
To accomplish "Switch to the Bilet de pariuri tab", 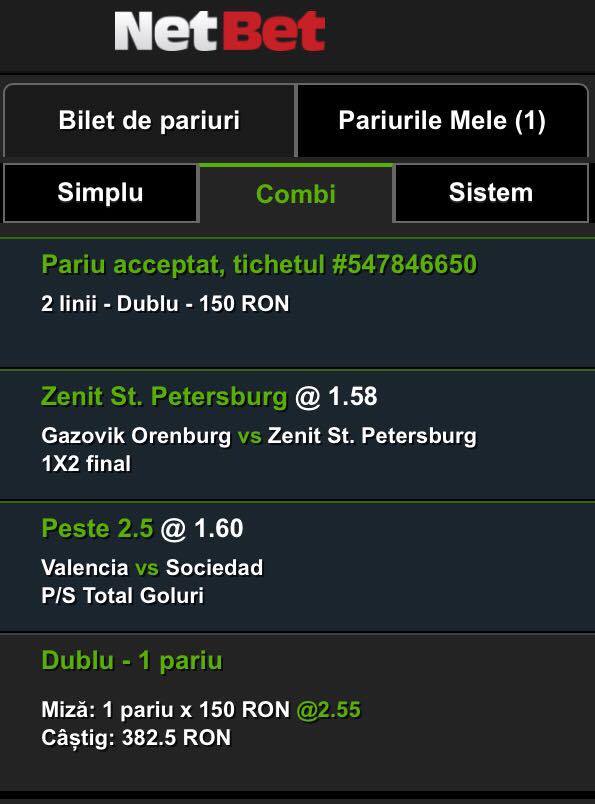I will (x=149, y=120).
